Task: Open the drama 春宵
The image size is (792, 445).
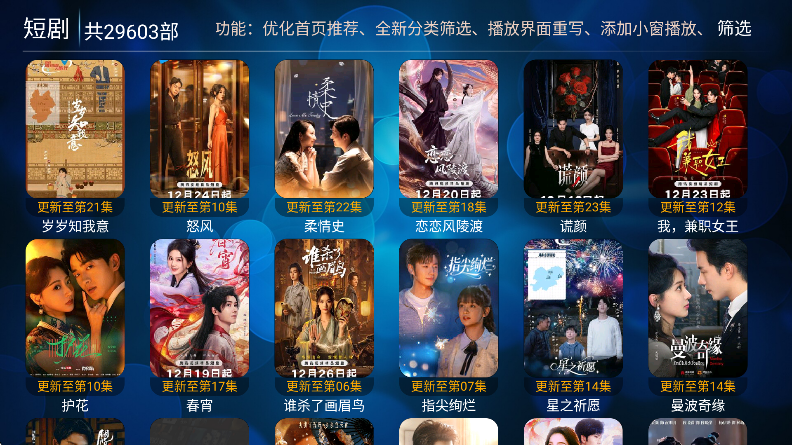Action: (x=200, y=308)
